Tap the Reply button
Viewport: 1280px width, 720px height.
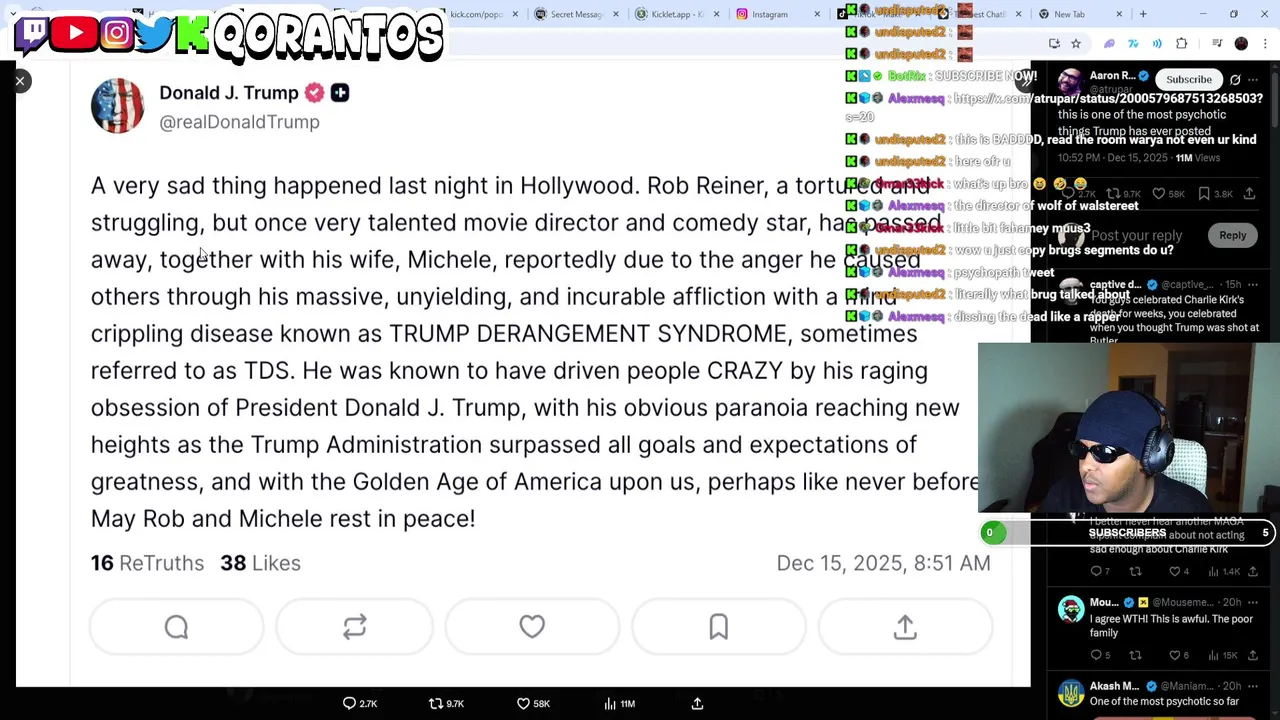pos(1232,235)
